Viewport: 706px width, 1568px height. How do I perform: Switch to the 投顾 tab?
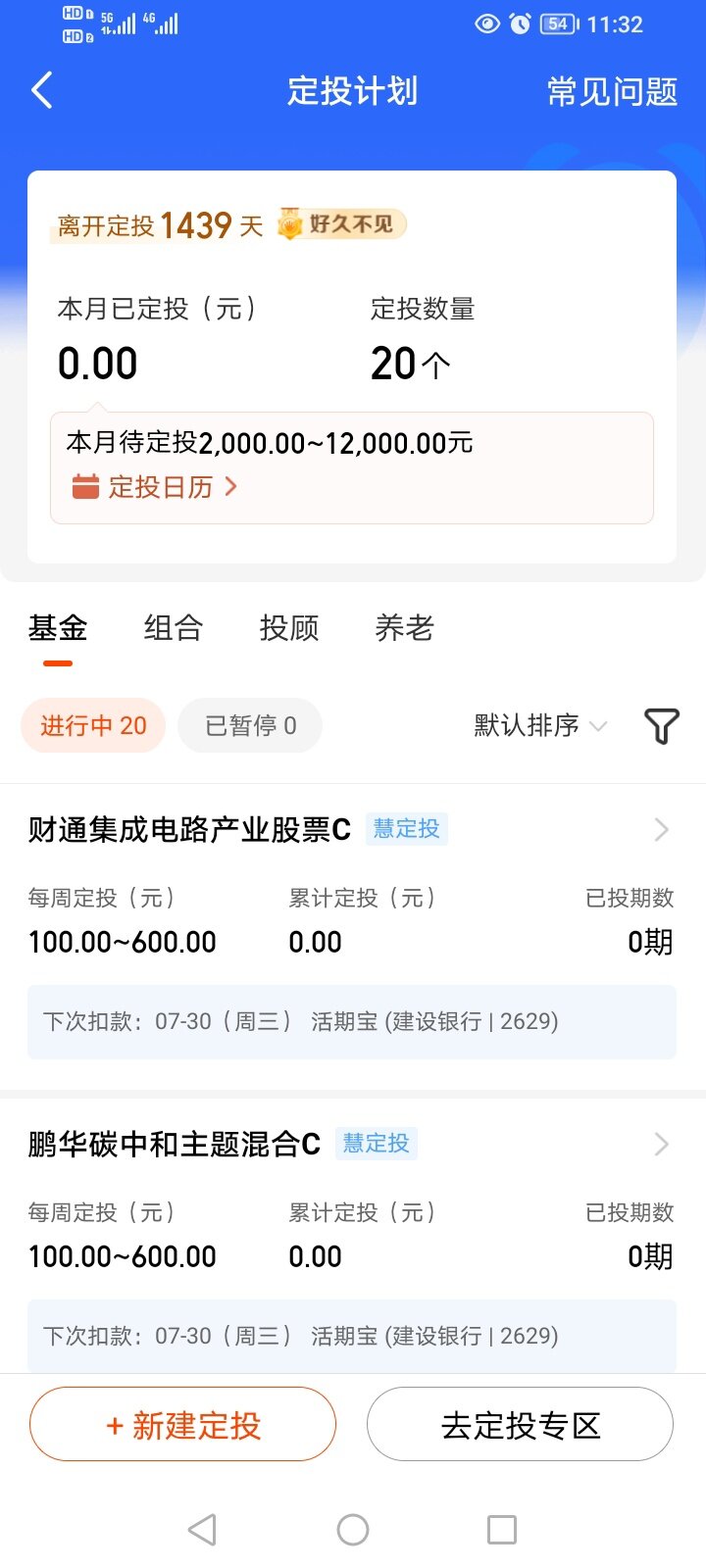click(289, 627)
